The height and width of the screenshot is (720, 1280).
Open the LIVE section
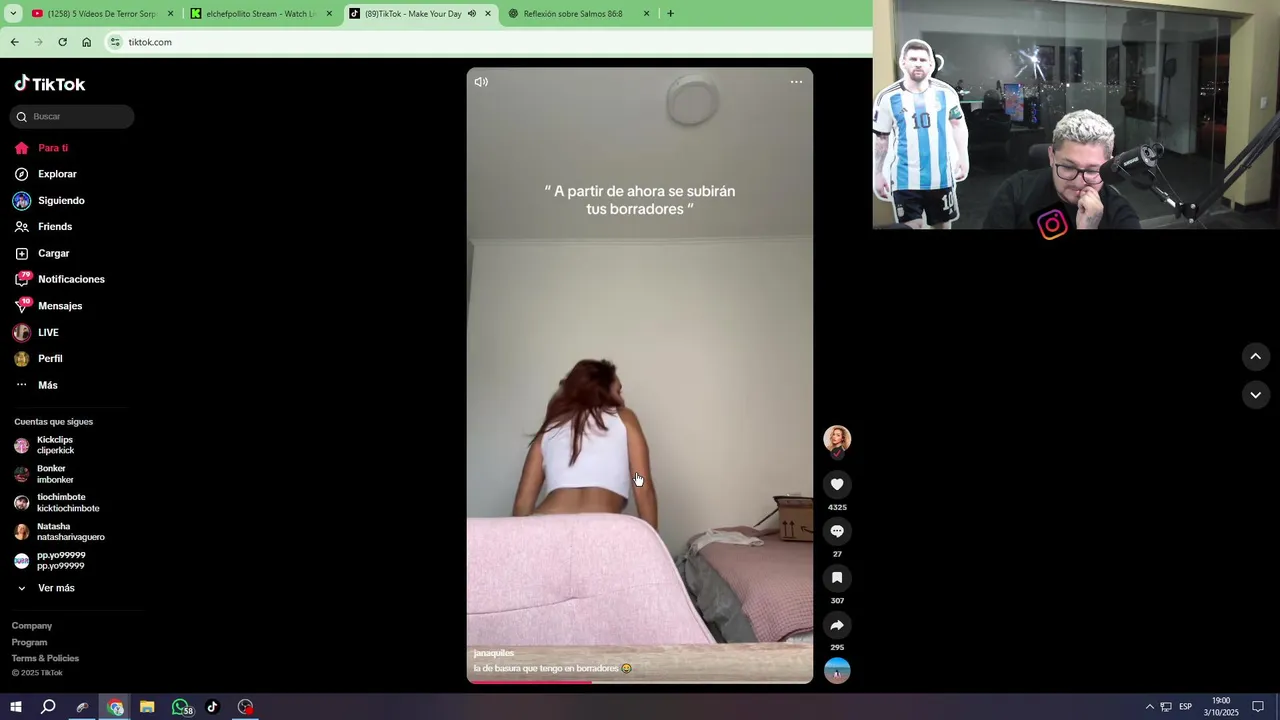pyautogui.click(x=48, y=333)
